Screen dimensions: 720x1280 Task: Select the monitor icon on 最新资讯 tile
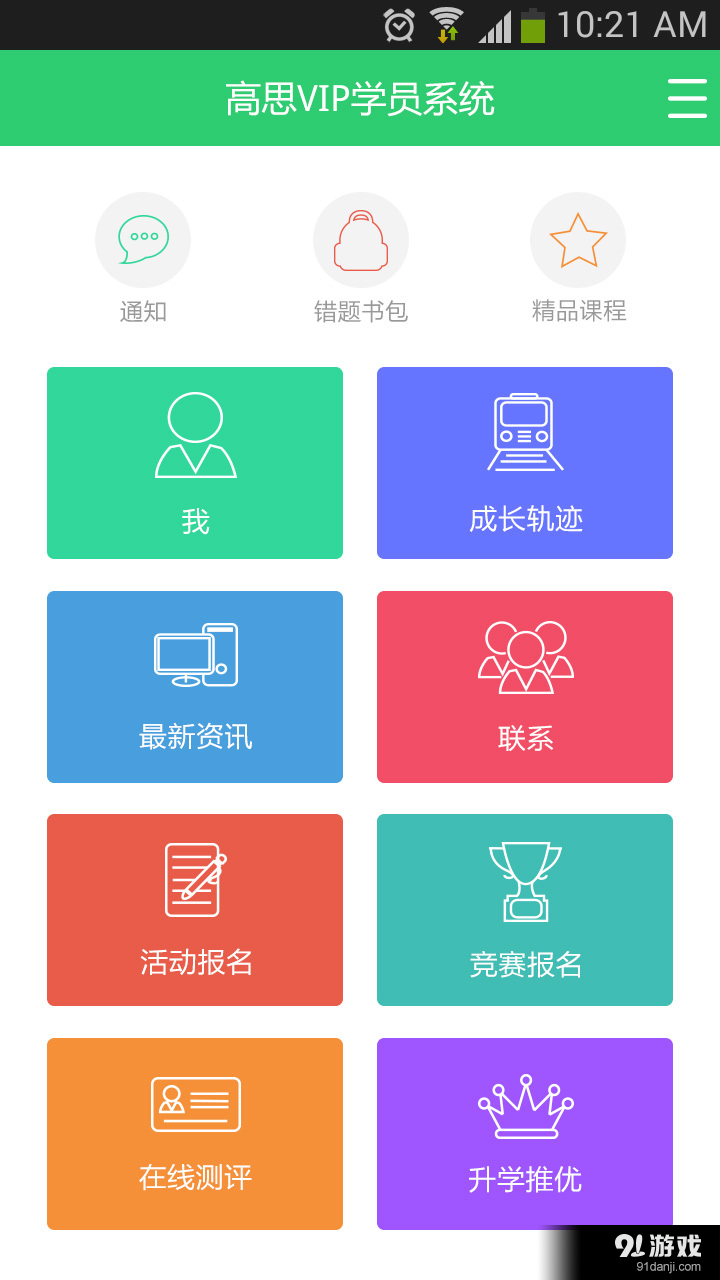click(x=194, y=656)
